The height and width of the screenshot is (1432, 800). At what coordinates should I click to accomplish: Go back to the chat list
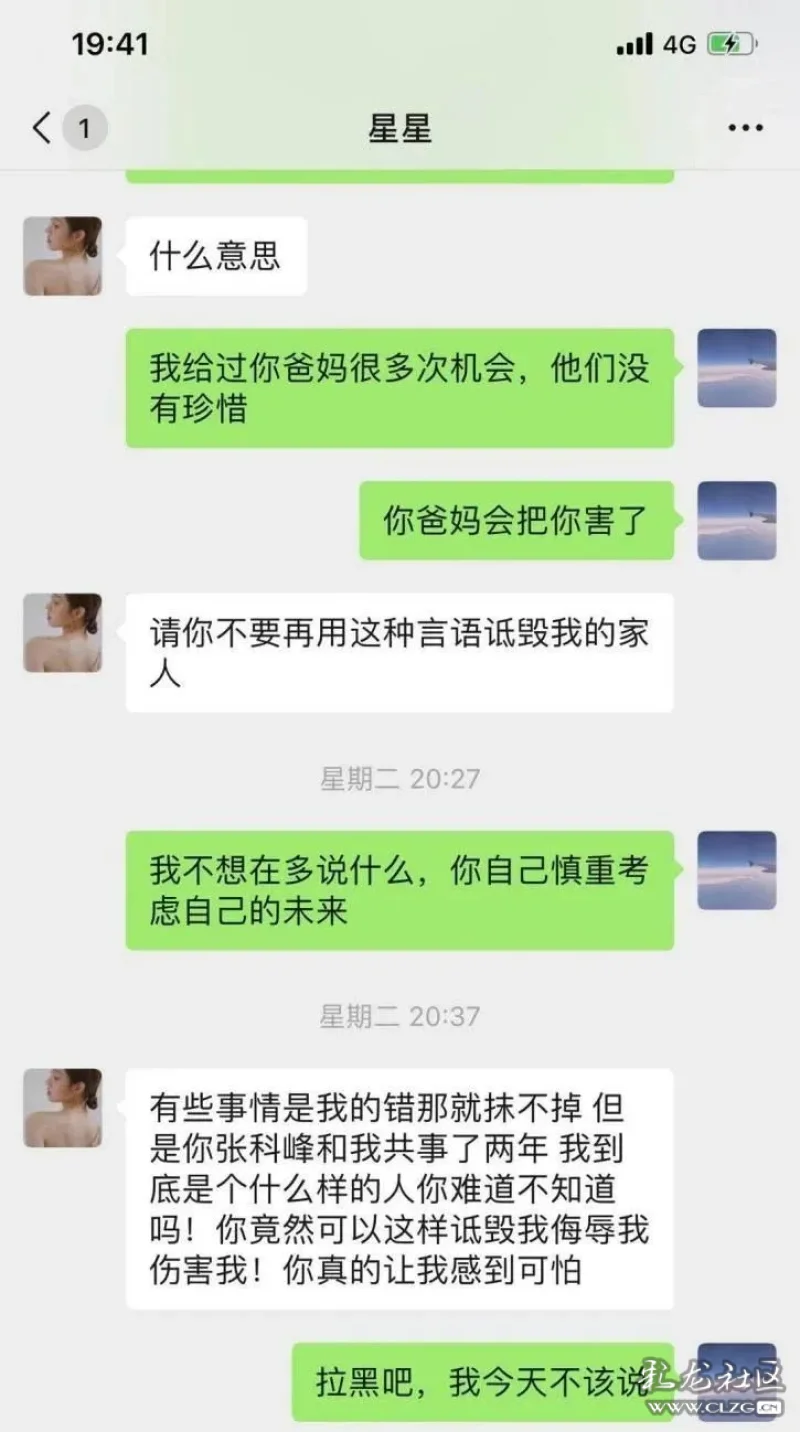click(x=42, y=128)
